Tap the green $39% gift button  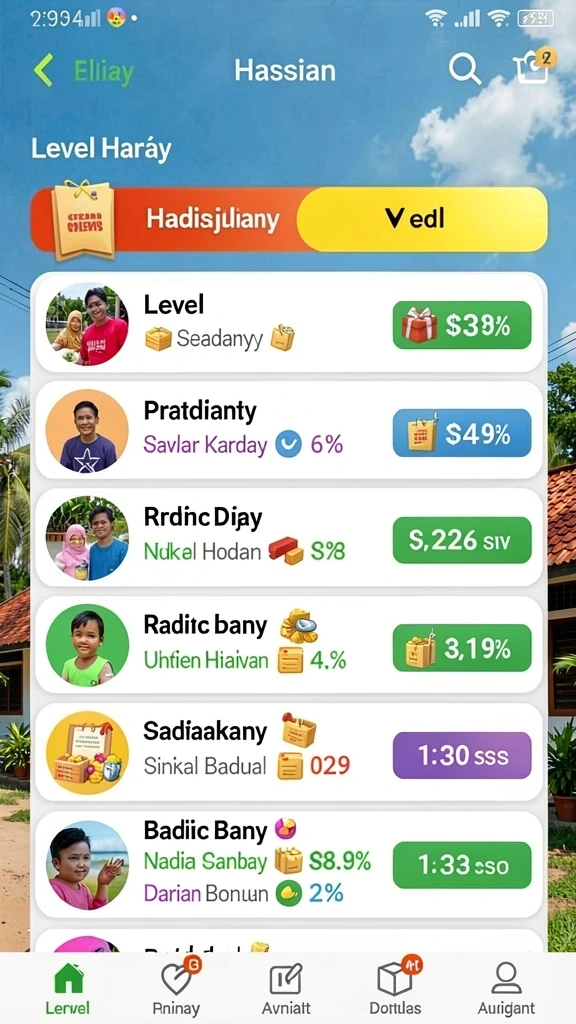coord(462,325)
